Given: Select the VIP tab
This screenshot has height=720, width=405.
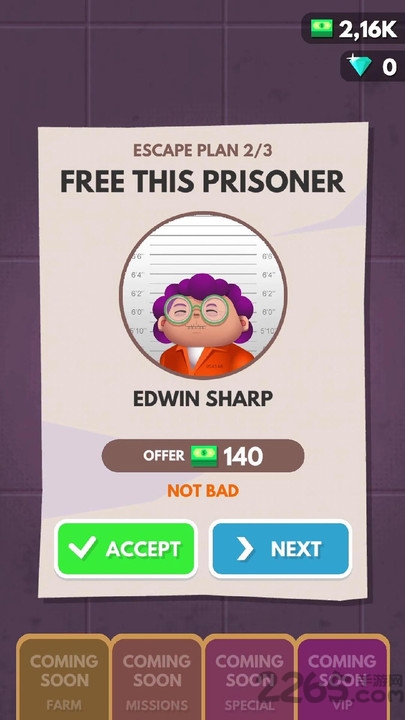Looking at the screenshot, I should [x=343, y=678].
